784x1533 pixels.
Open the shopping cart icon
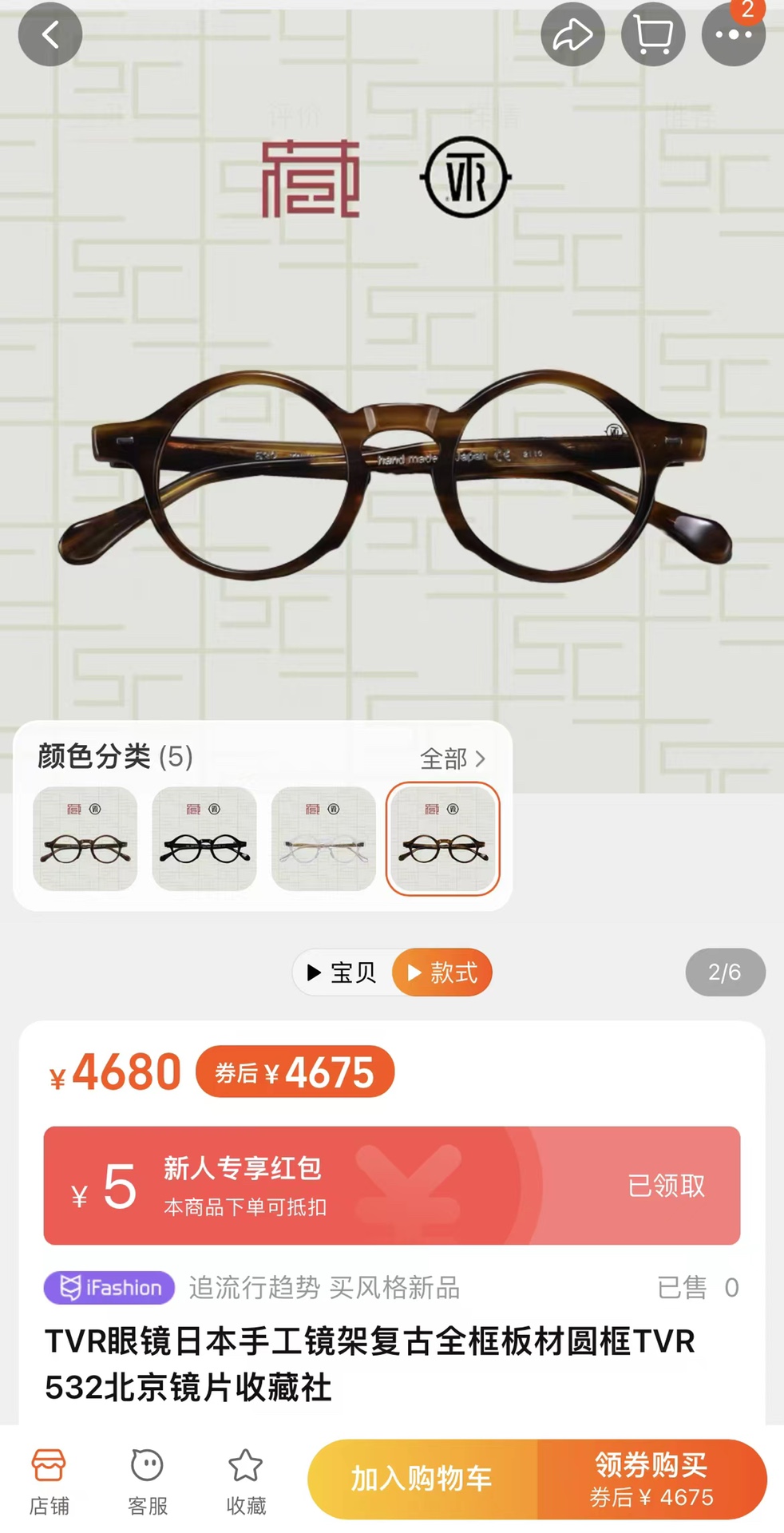pos(653,34)
